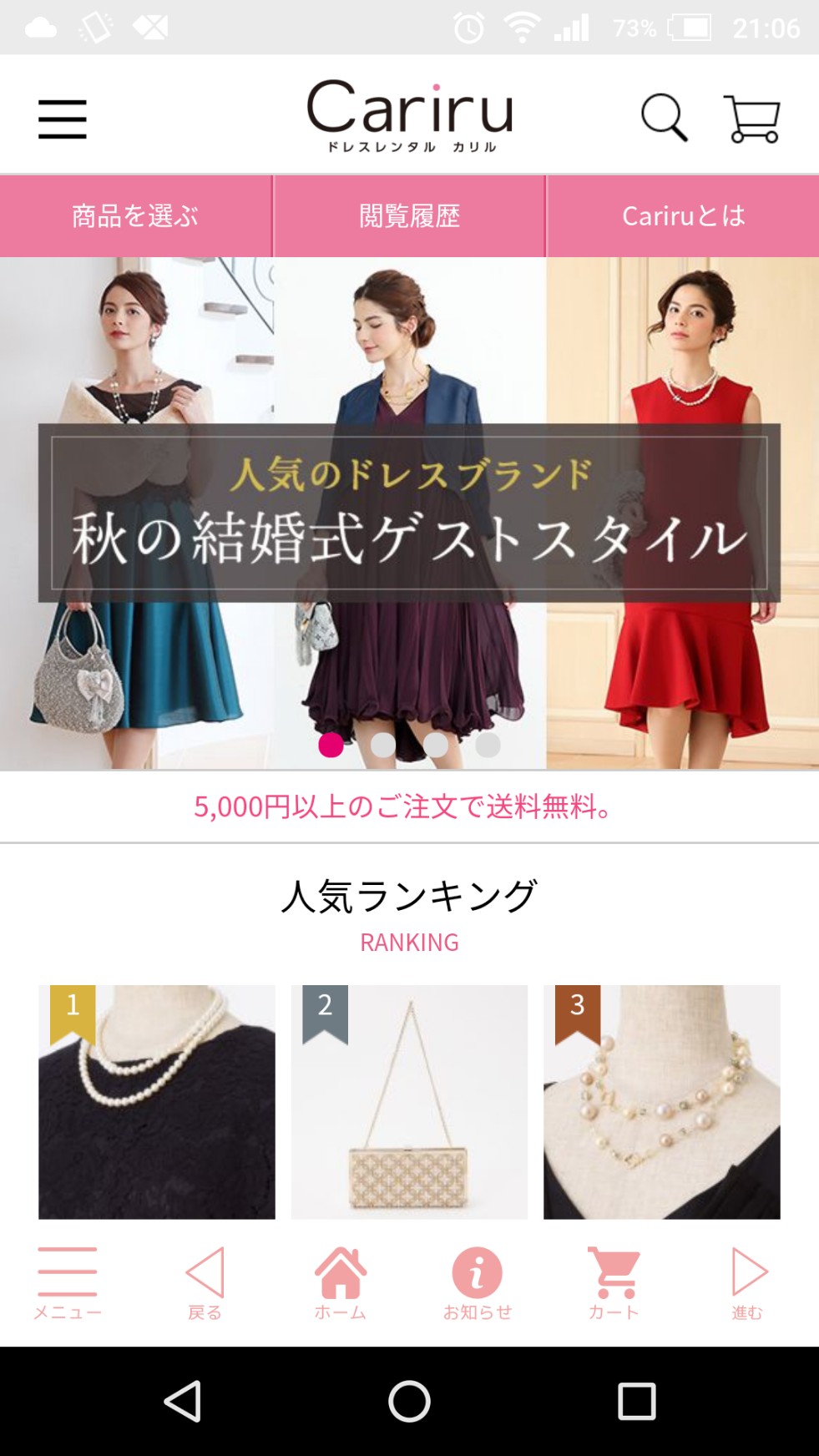
Task: Tap メニュー in the bottom bar
Action: click(x=68, y=1283)
